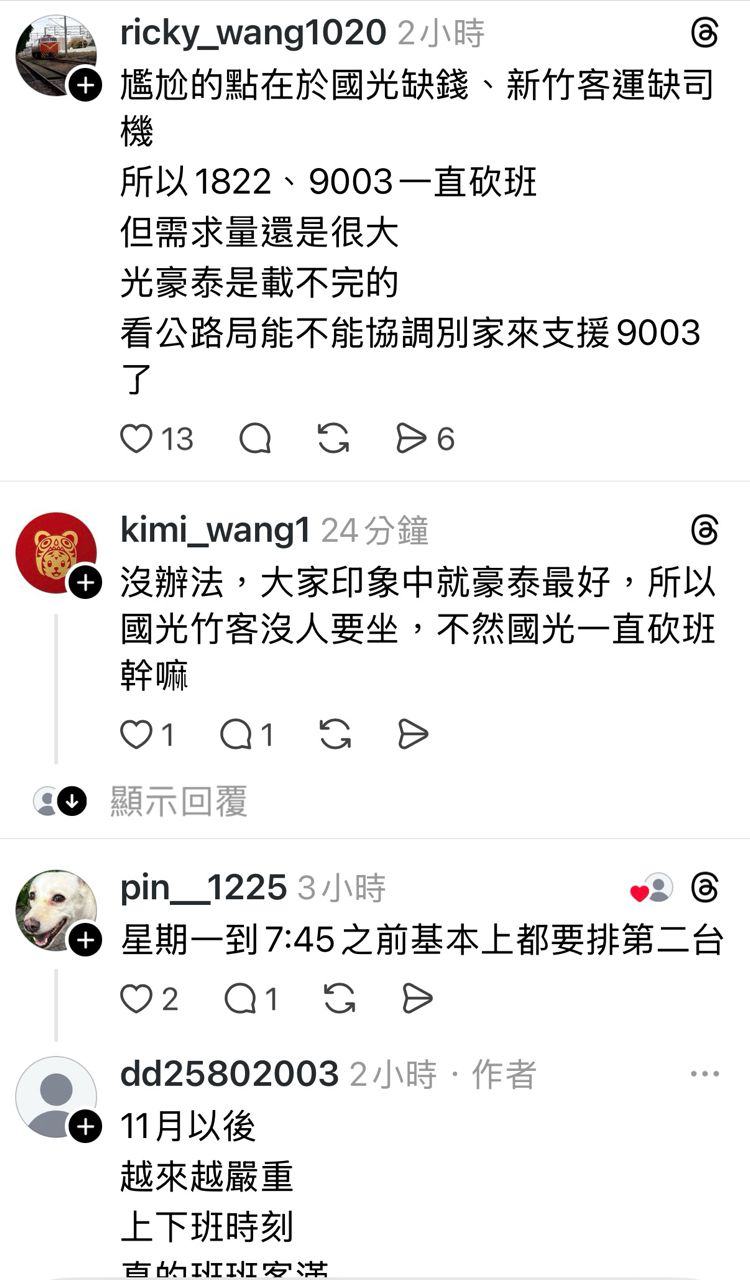Open Threads icon on pin__1225's comment
This screenshot has height=1280, width=750.
(705, 887)
